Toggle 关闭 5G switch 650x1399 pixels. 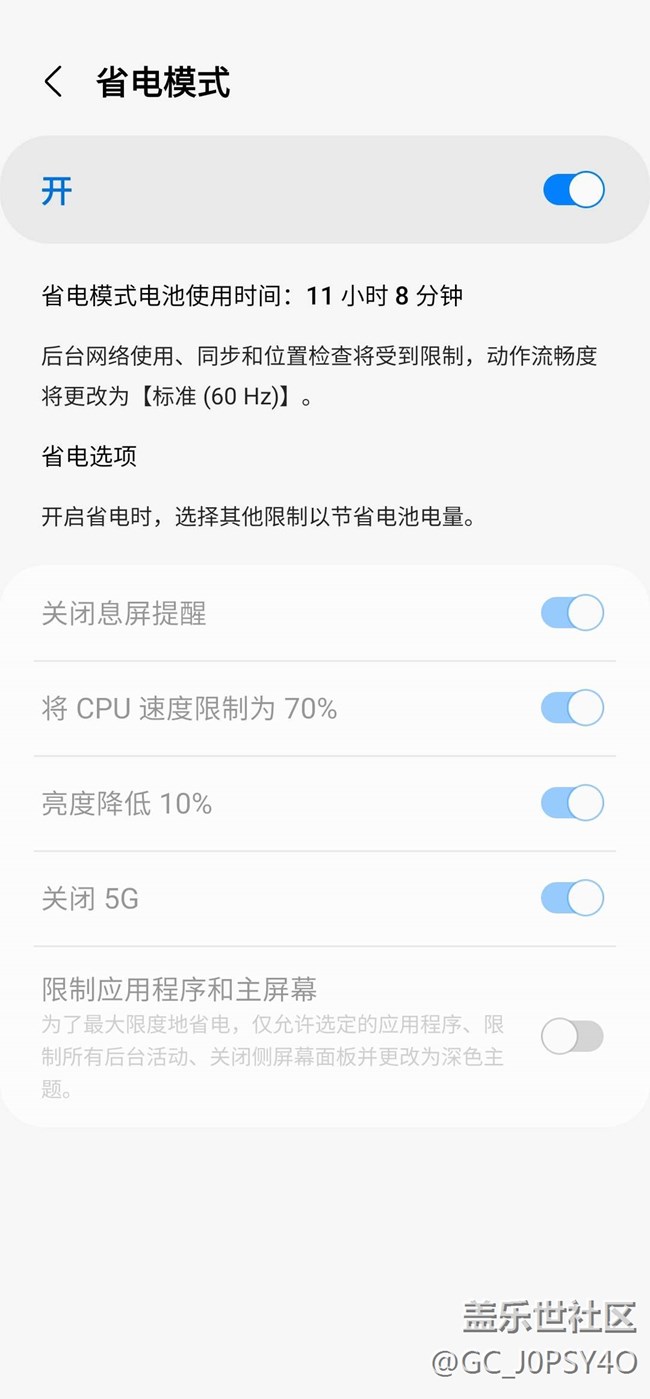point(572,898)
